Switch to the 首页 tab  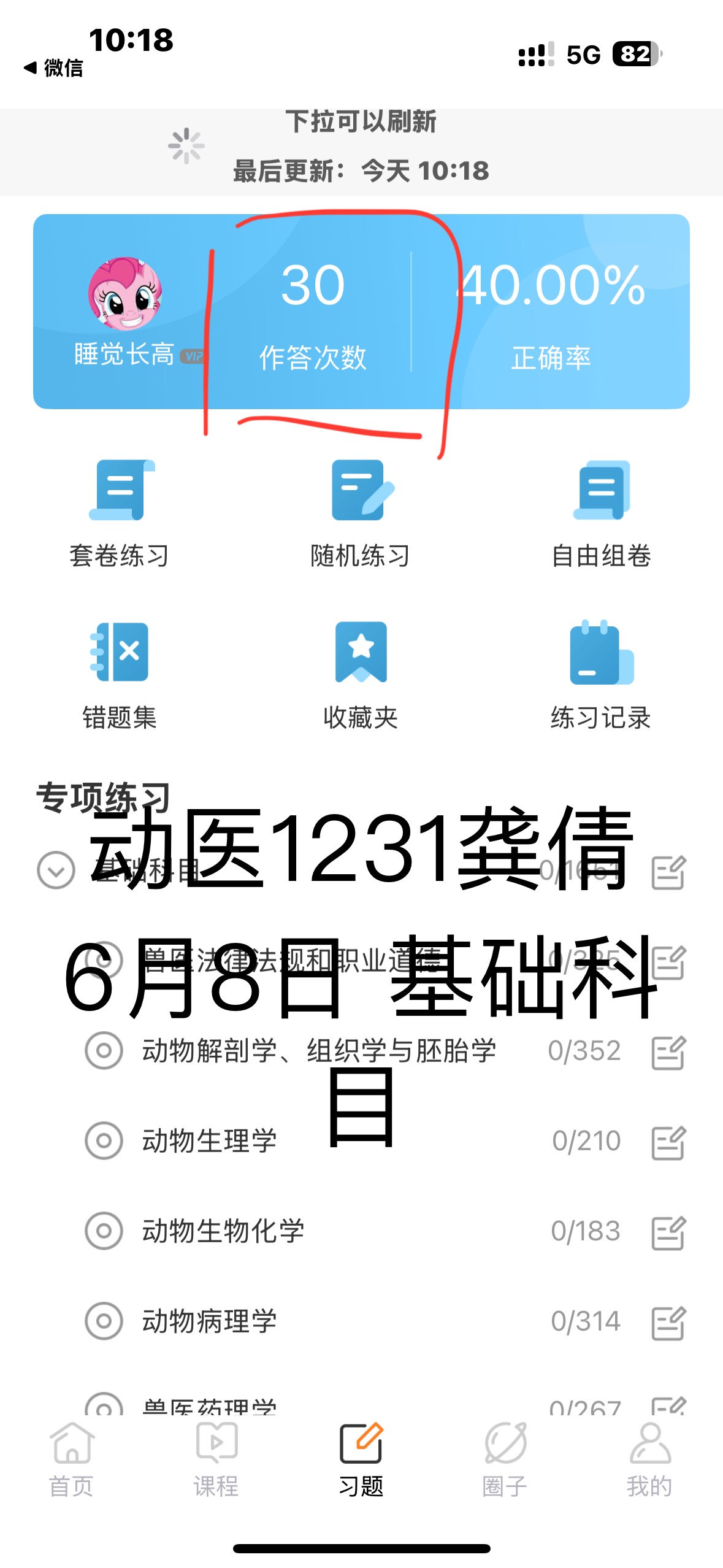72,1459
